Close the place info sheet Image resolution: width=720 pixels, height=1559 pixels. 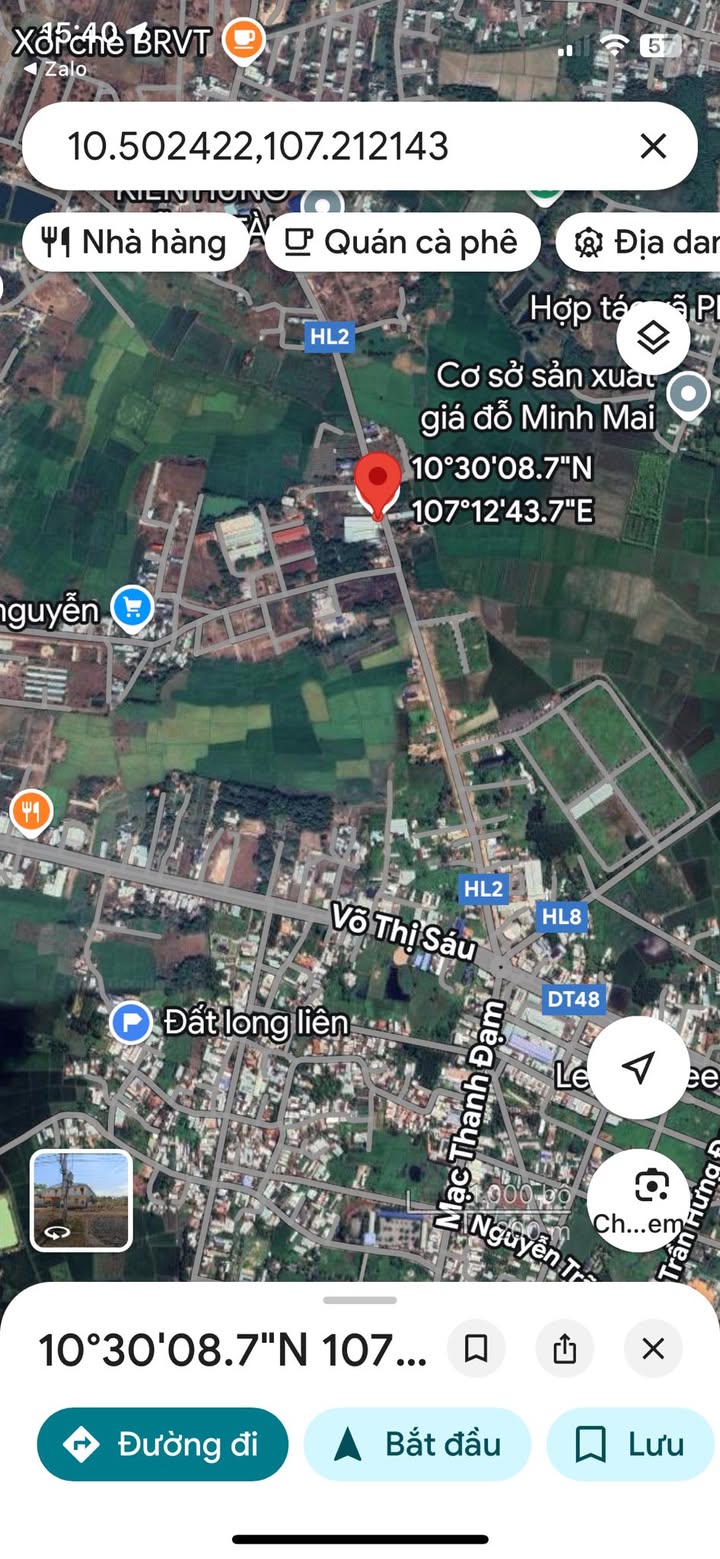[x=653, y=1349]
